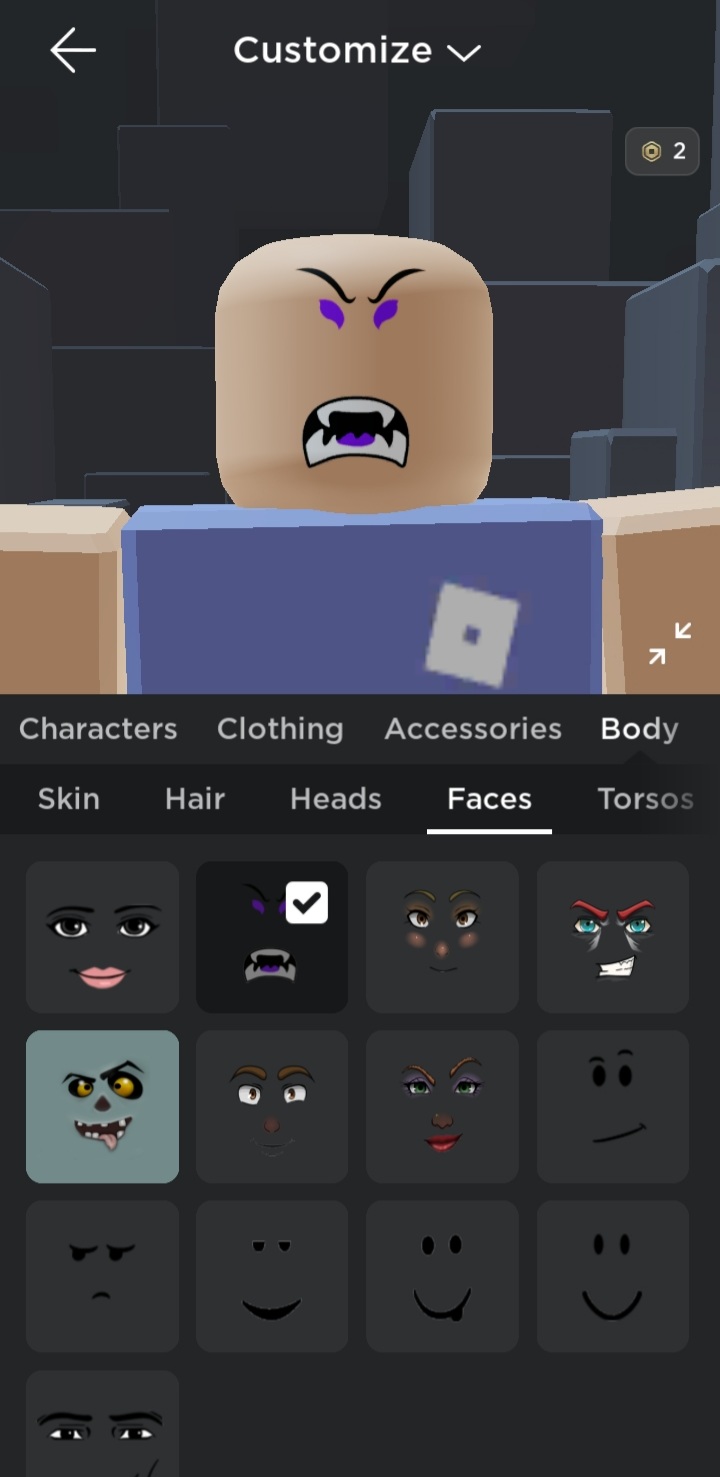Switch to the Characters tab
Viewport: 720px width, 1477px height.
click(98, 729)
